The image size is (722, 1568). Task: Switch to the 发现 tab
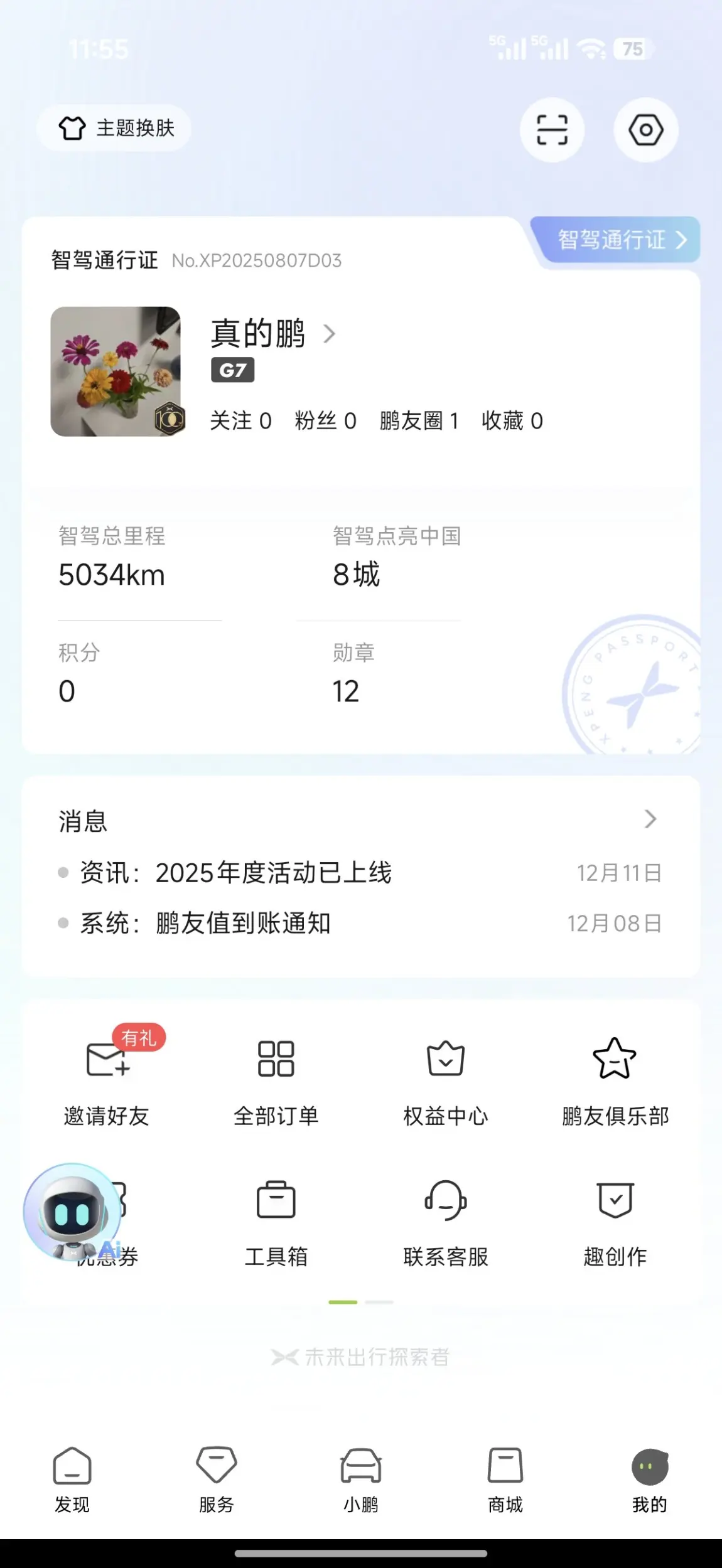(72, 1478)
